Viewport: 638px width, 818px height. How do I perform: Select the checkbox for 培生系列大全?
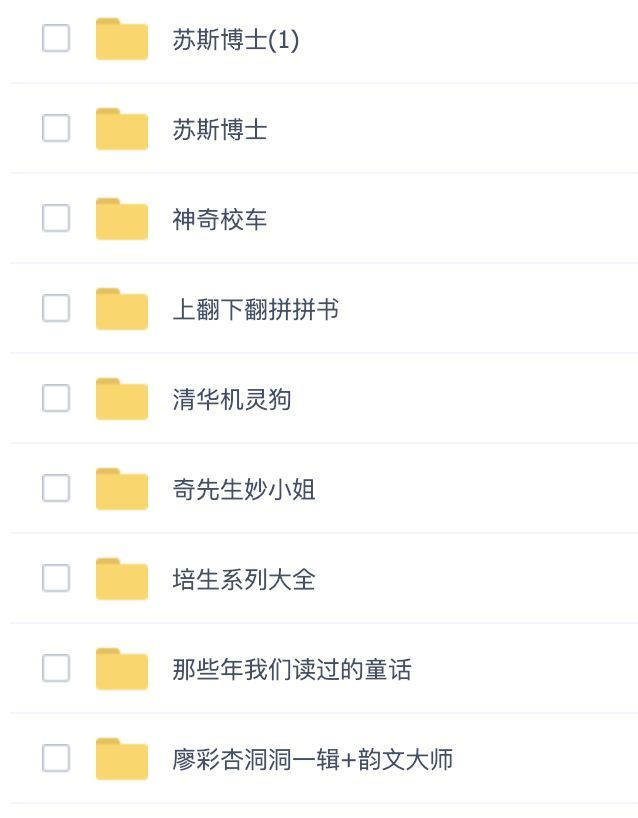point(56,579)
